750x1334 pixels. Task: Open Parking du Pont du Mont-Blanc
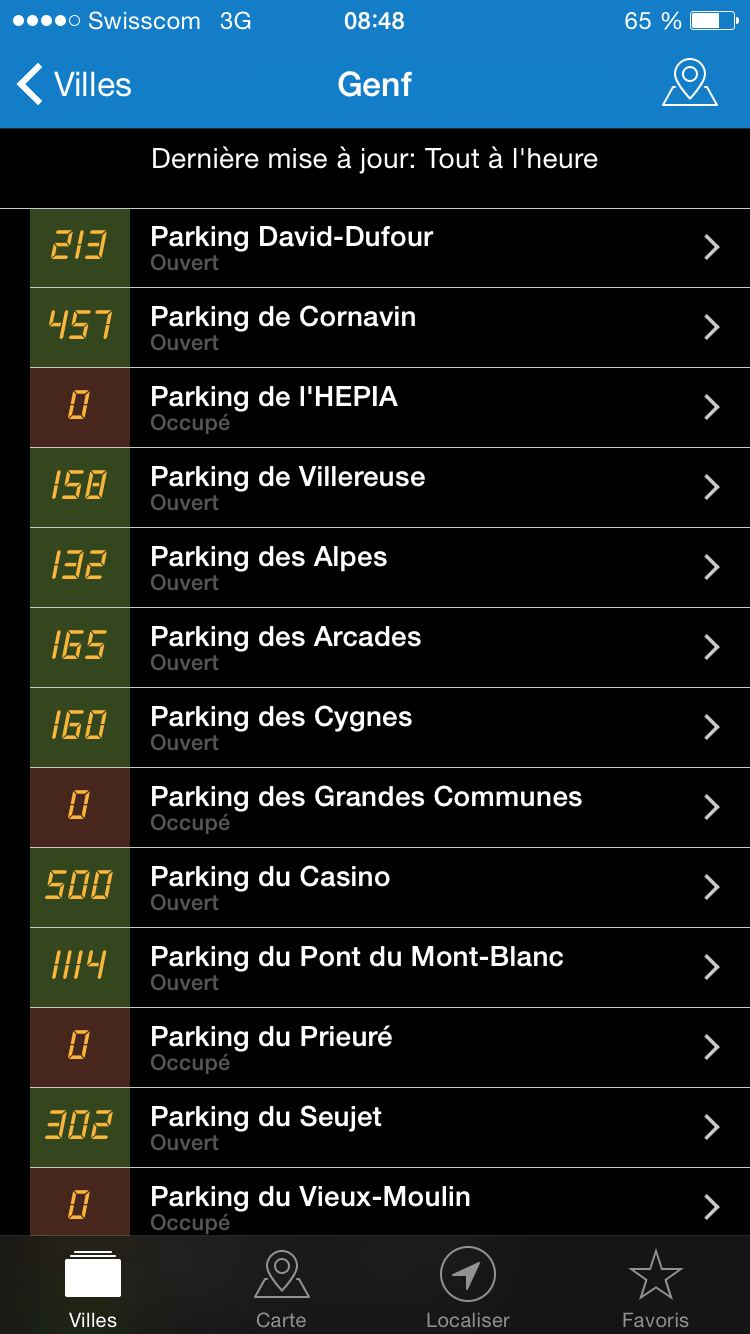point(390,968)
